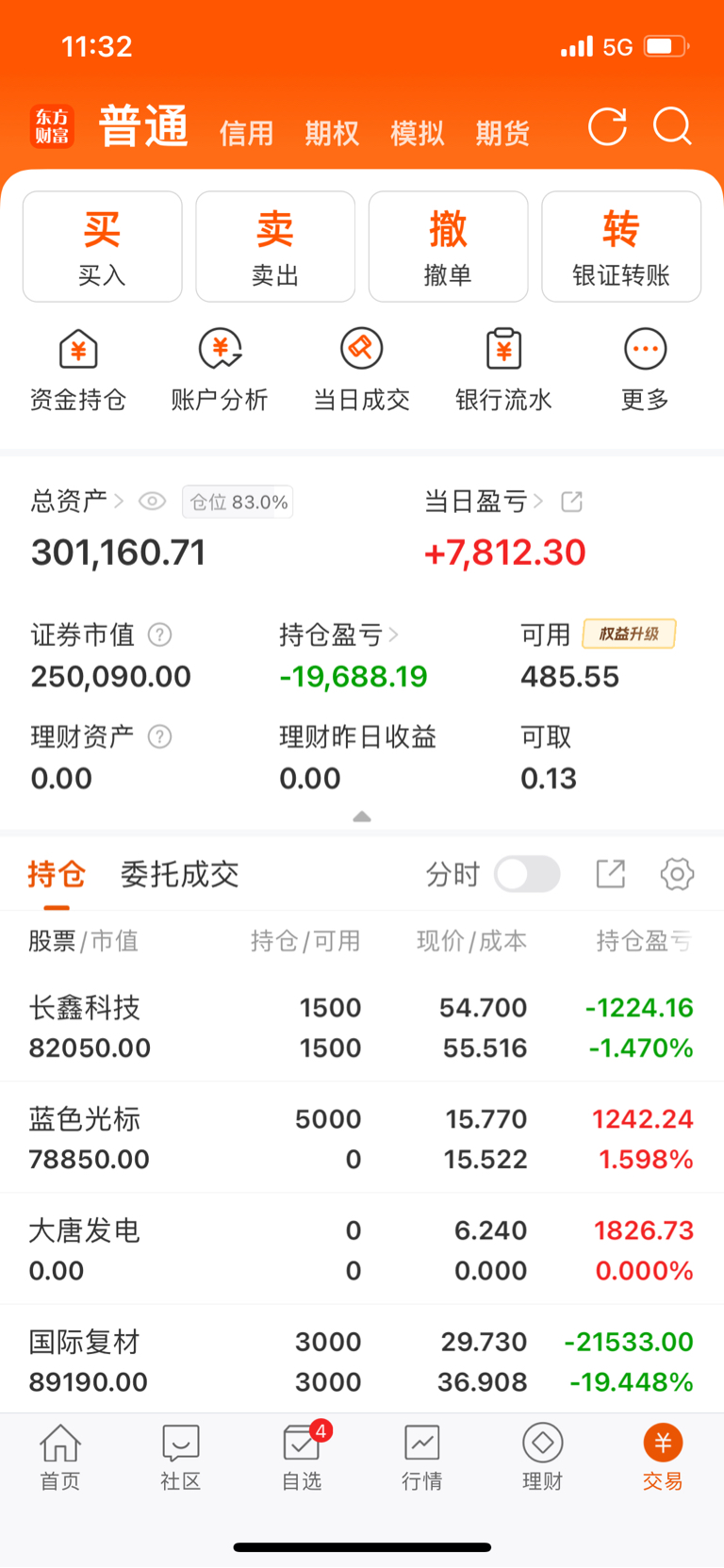Open the 长鑫科技 holding row

[x=362, y=1028]
